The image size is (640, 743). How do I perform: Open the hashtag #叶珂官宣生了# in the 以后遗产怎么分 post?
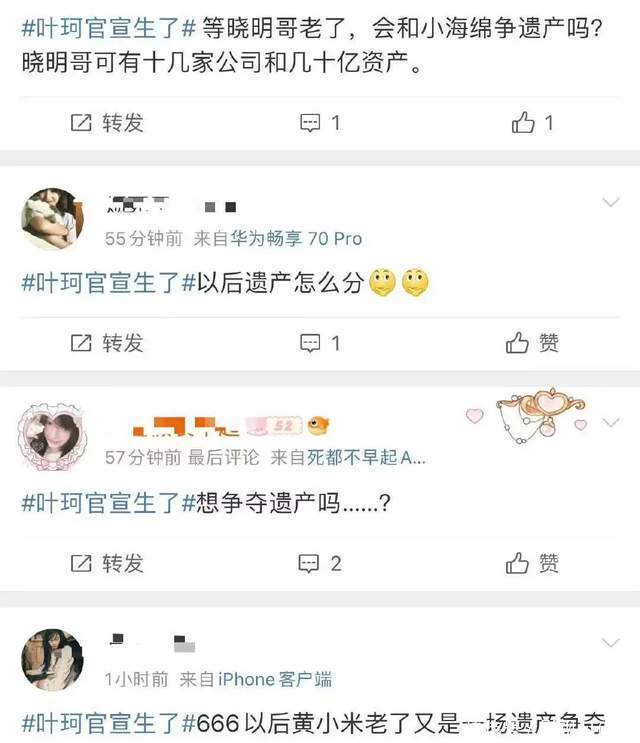click(x=100, y=282)
